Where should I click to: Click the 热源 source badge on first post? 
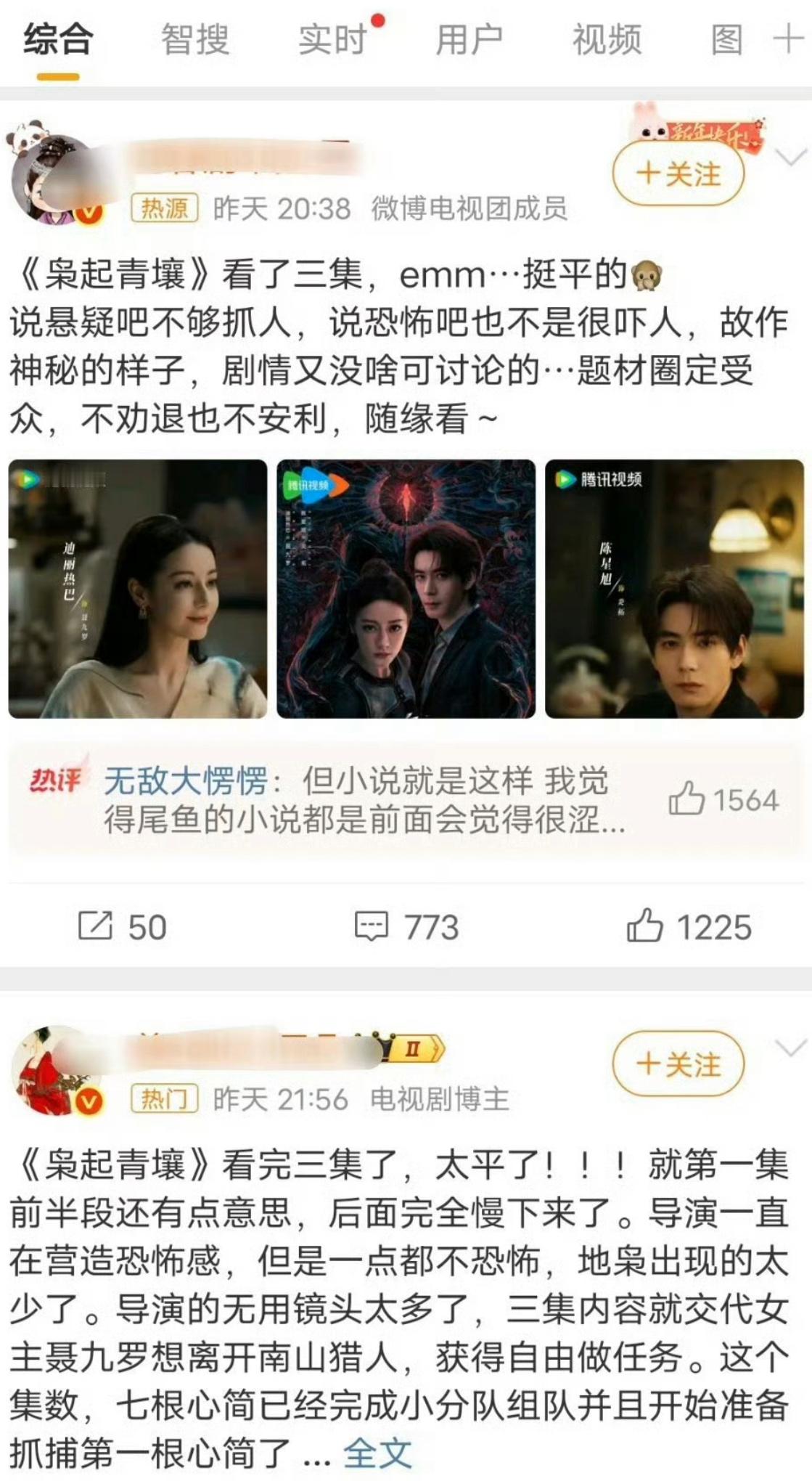(163, 207)
